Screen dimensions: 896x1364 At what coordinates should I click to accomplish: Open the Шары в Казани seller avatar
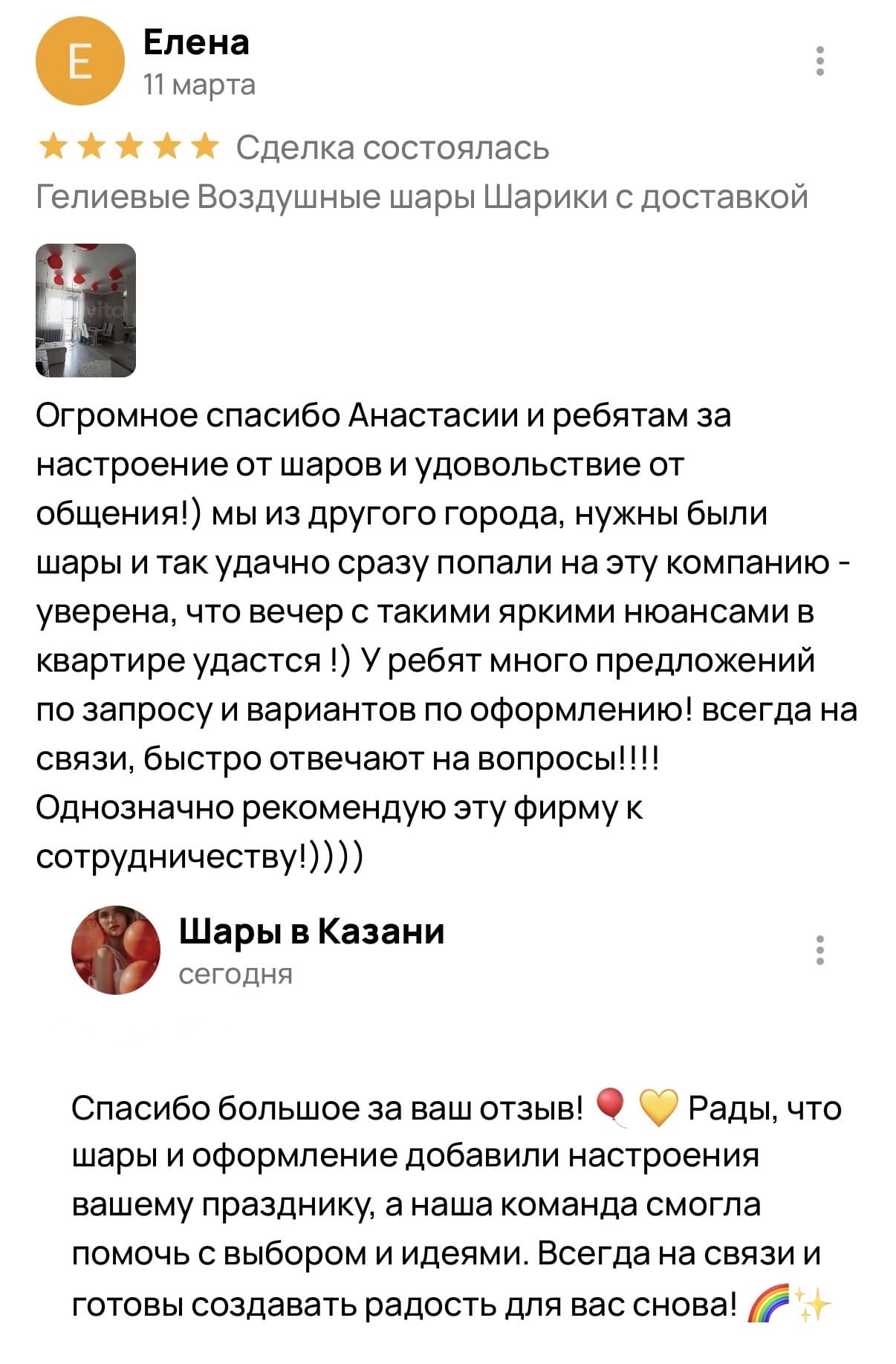[x=115, y=950]
